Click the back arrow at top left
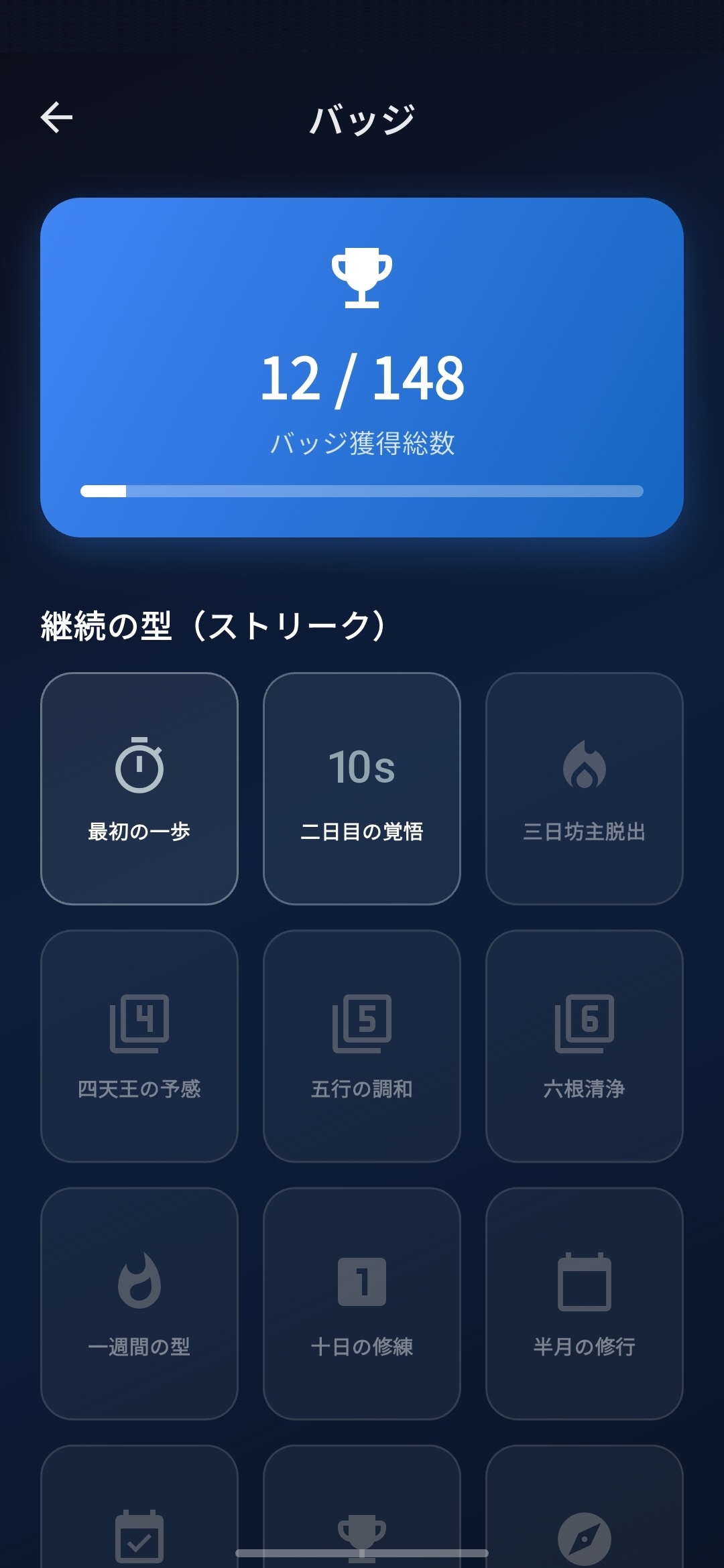 pyautogui.click(x=56, y=117)
